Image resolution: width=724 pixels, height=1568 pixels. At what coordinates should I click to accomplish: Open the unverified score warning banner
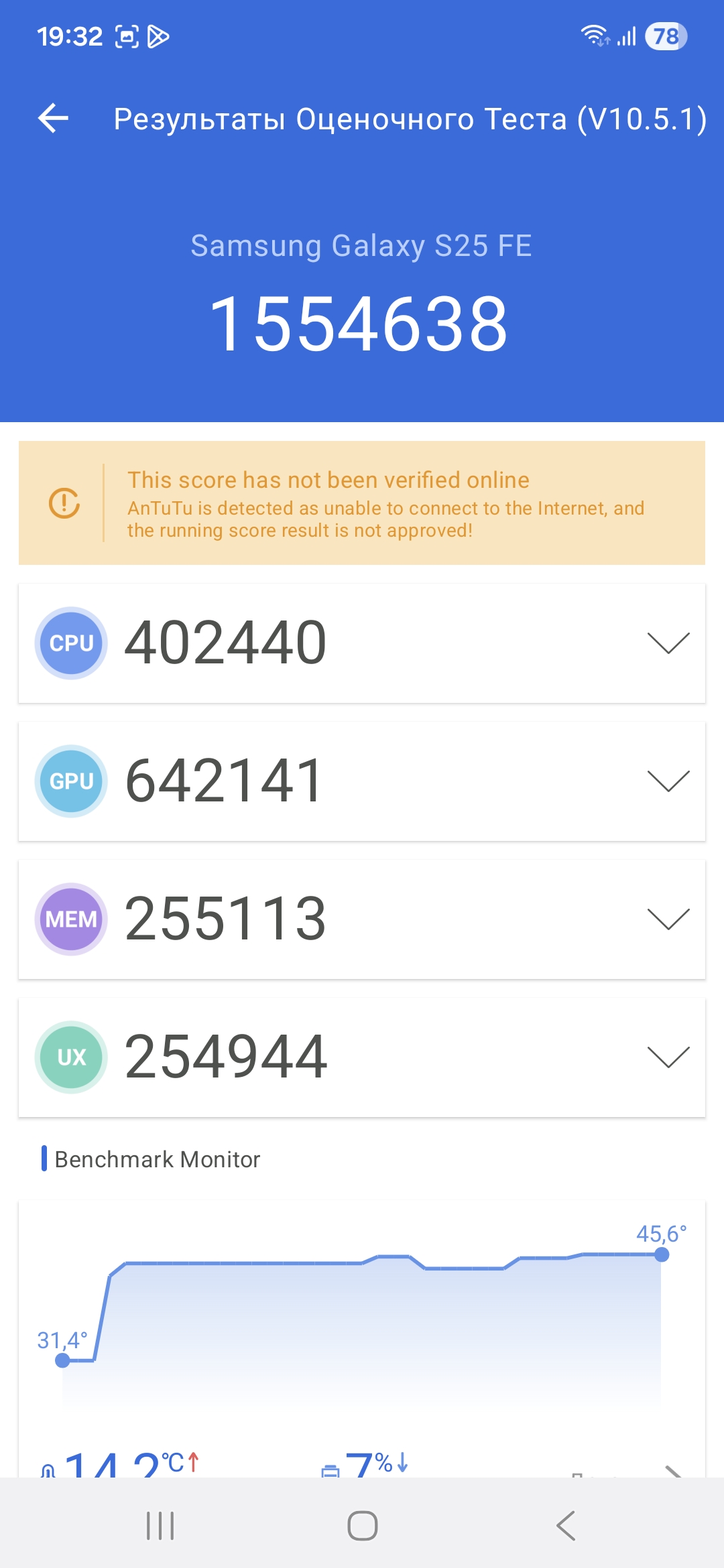[362, 503]
